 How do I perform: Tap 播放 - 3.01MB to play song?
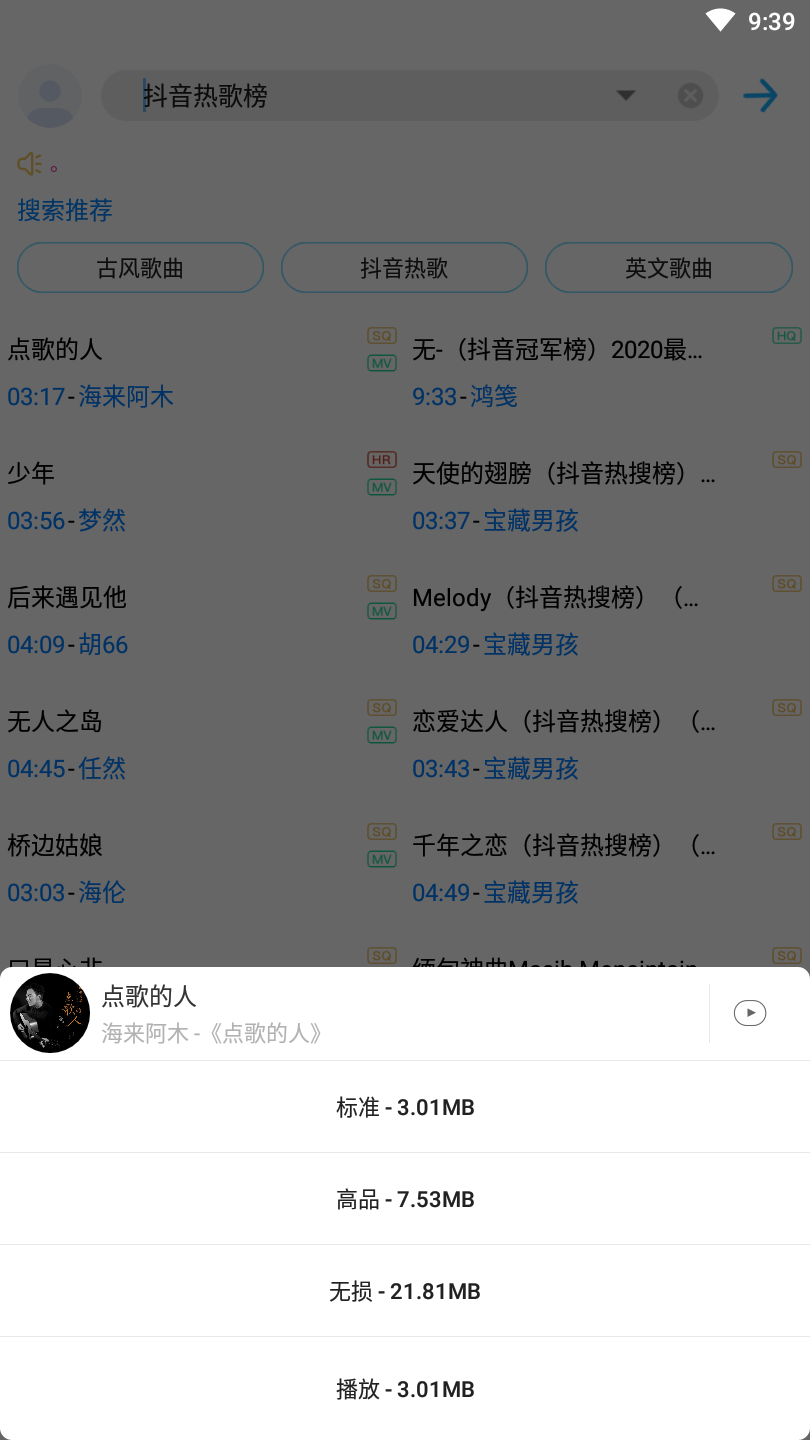405,1388
